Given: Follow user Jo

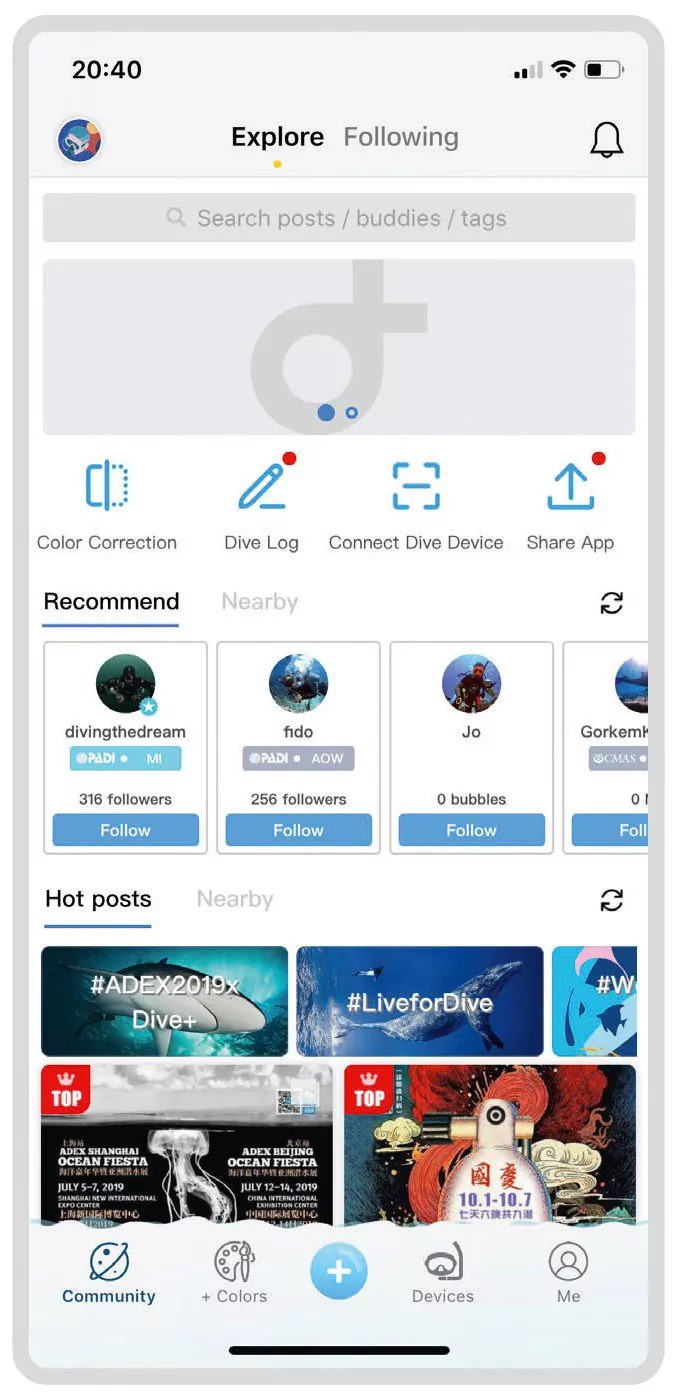Looking at the screenshot, I should coord(471,830).
